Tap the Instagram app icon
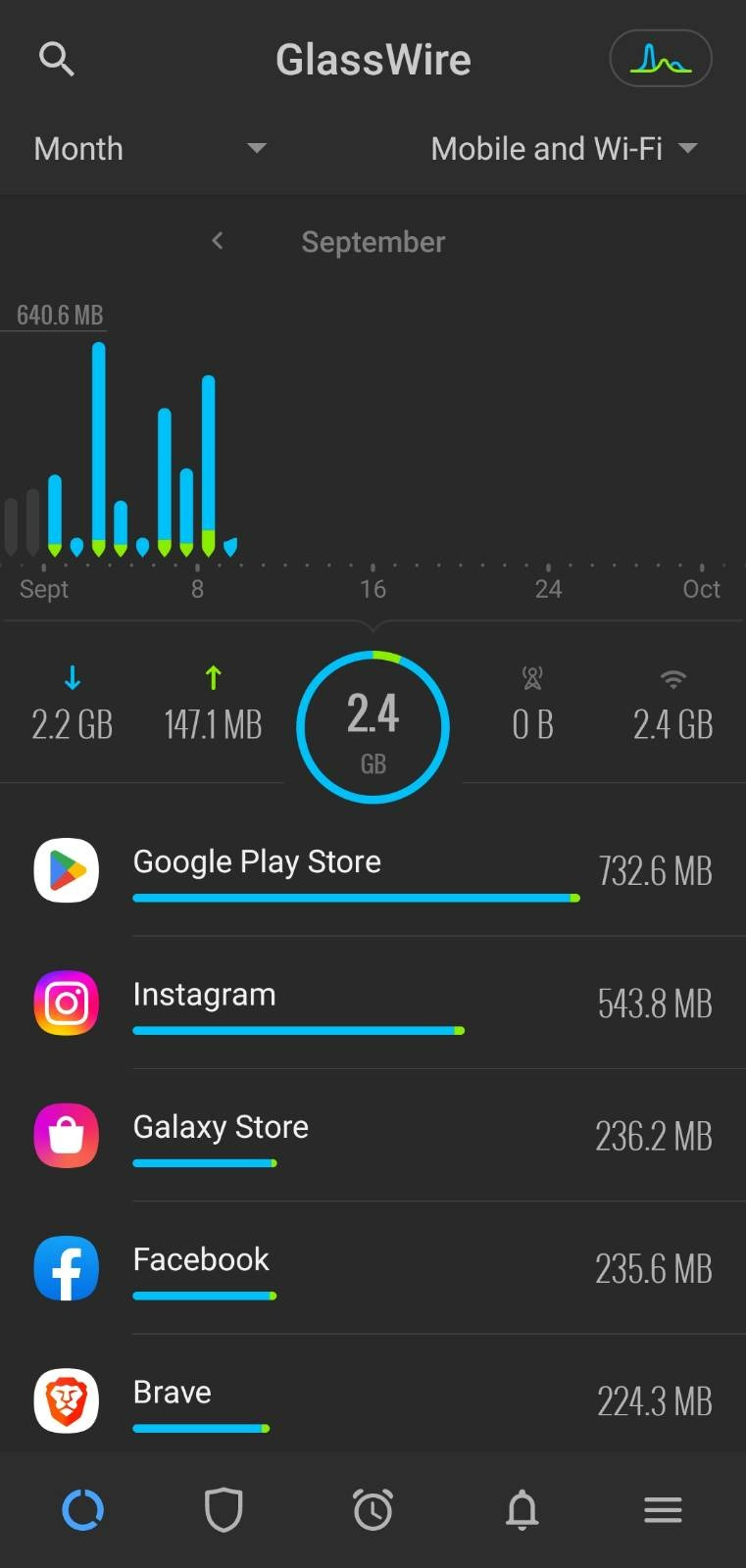746x1568 pixels. coord(66,1003)
